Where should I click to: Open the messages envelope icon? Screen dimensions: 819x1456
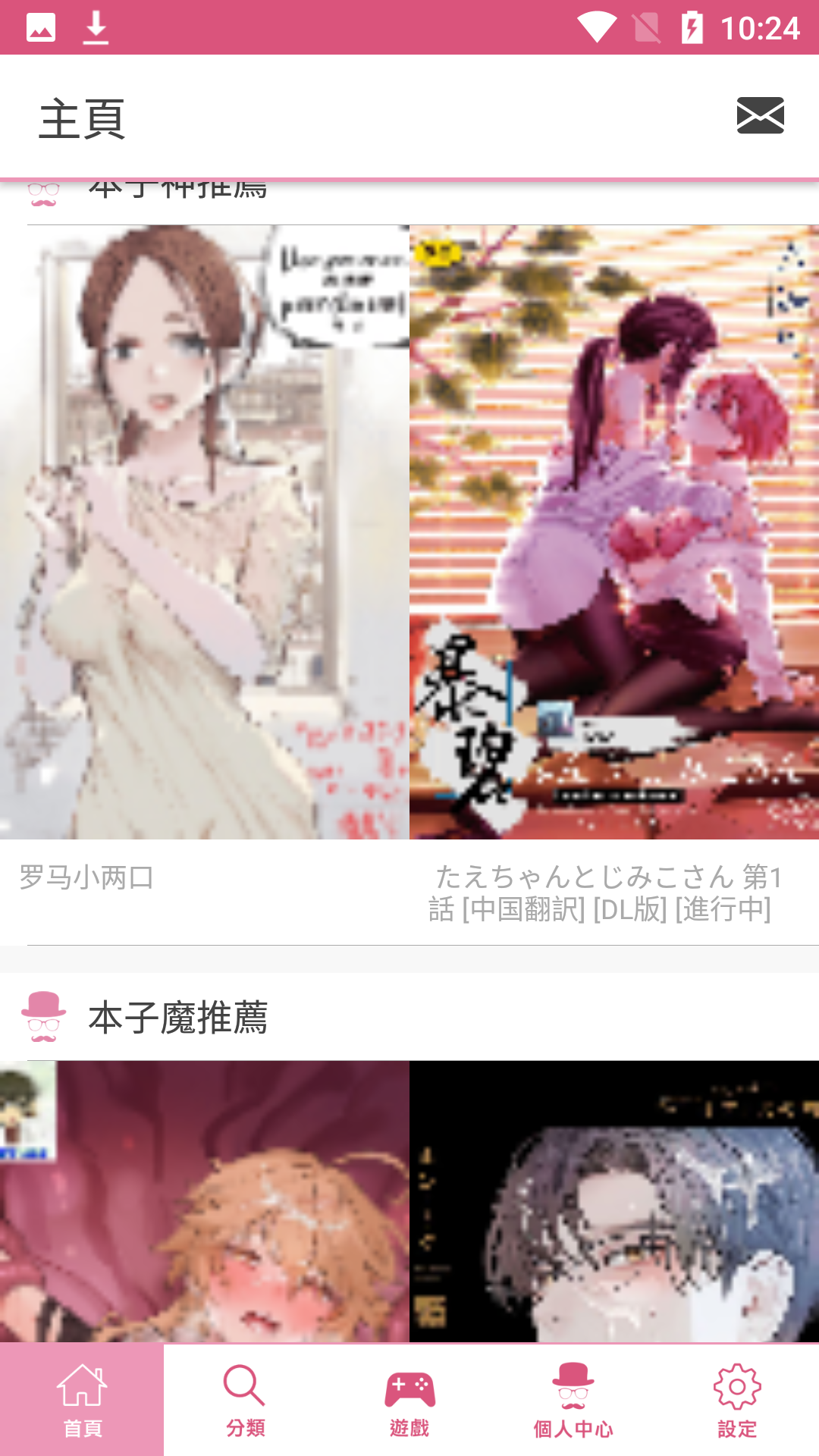(x=760, y=115)
